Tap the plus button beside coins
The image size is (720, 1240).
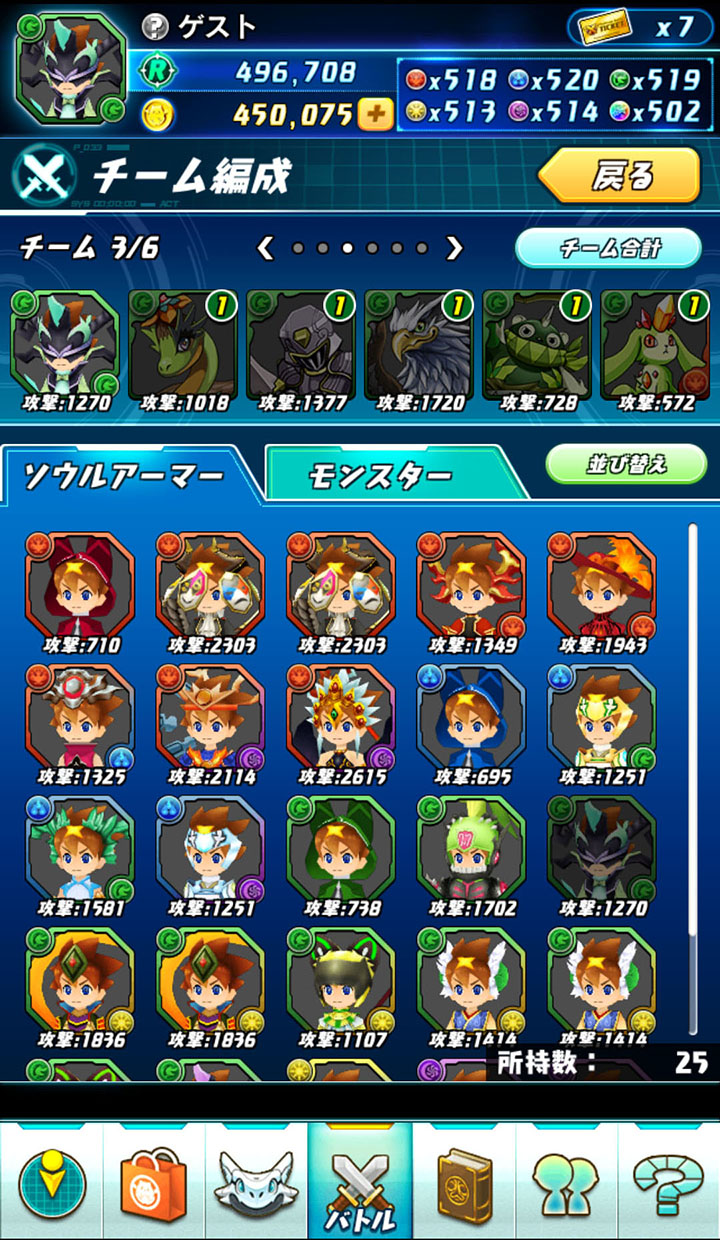[376, 115]
